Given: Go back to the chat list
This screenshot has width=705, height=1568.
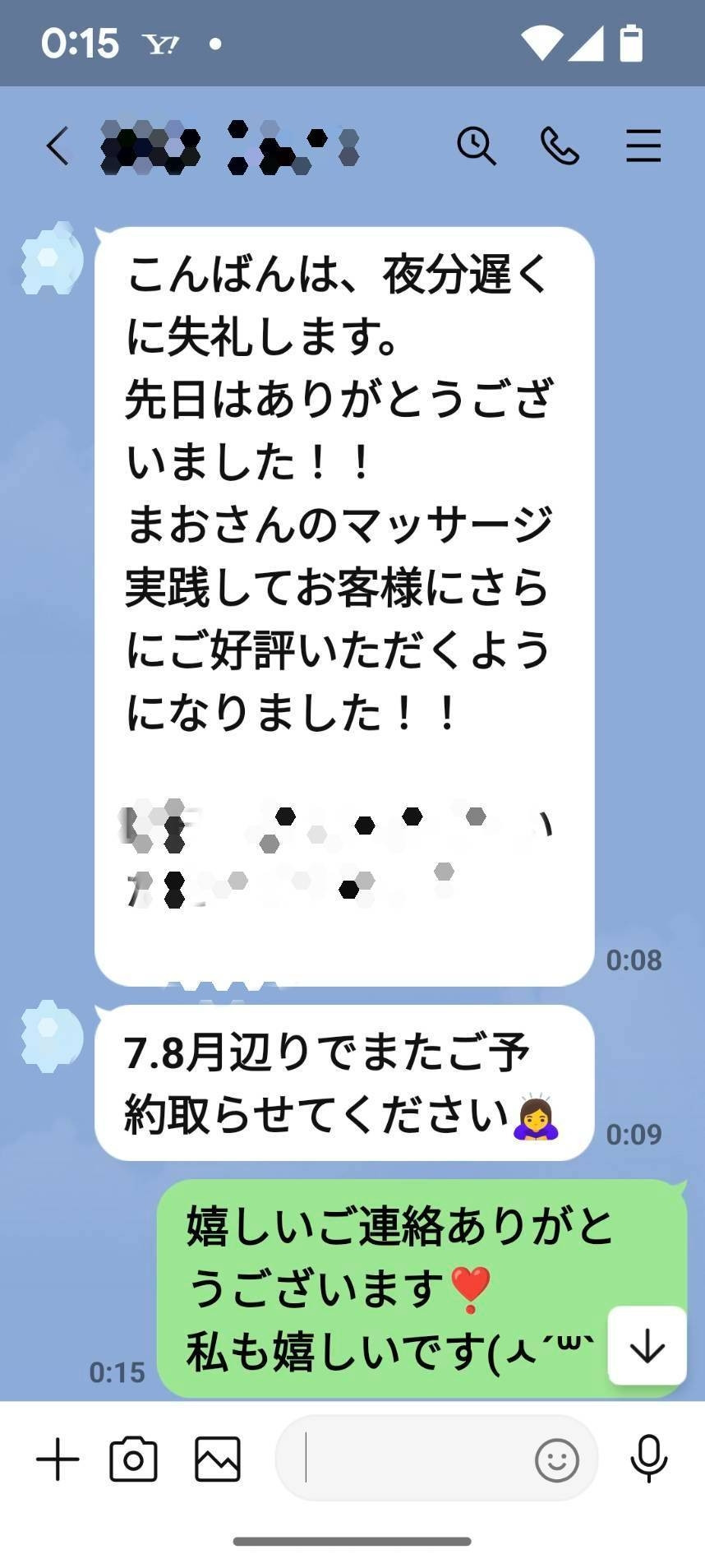Looking at the screenshot, I should point(57,146).
